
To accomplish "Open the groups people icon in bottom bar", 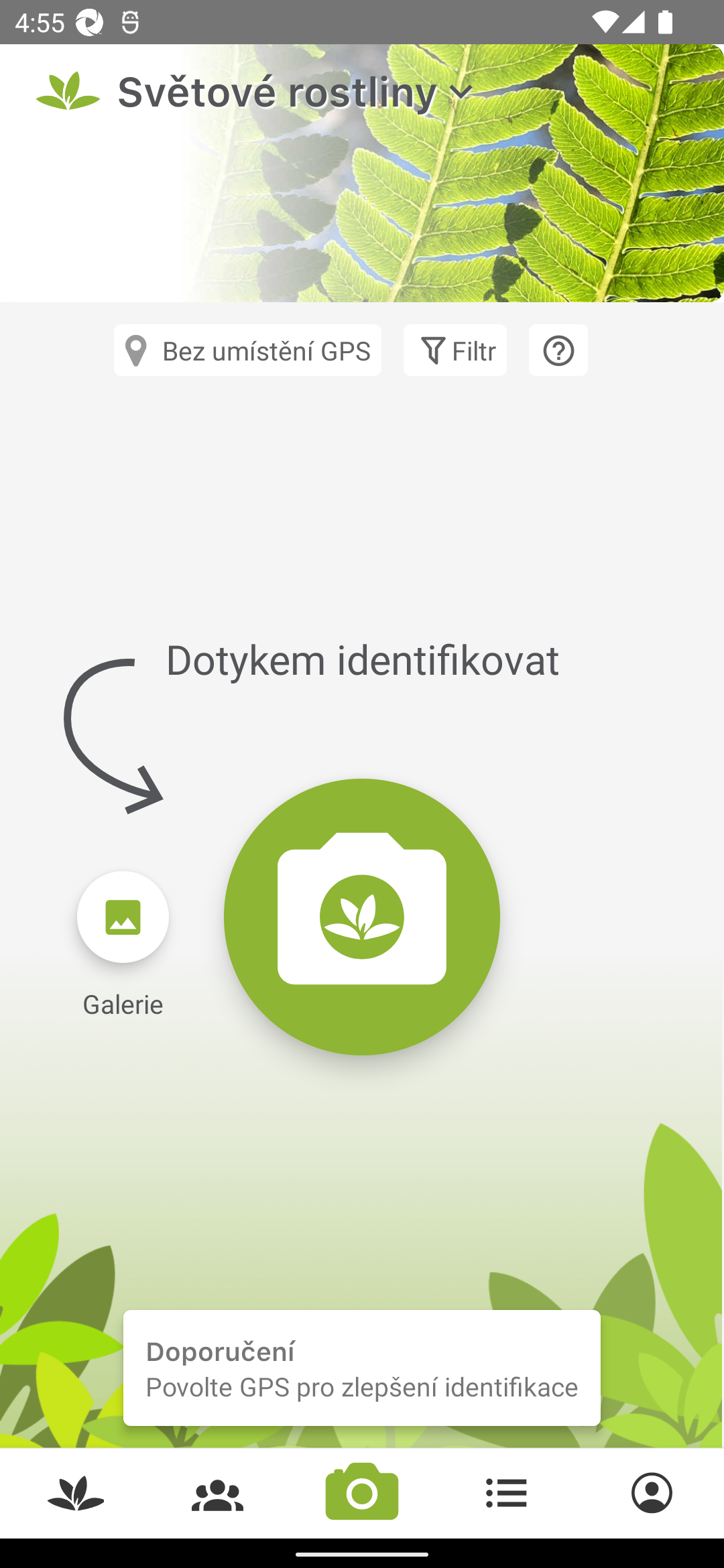I will [x=217, y=1493].
